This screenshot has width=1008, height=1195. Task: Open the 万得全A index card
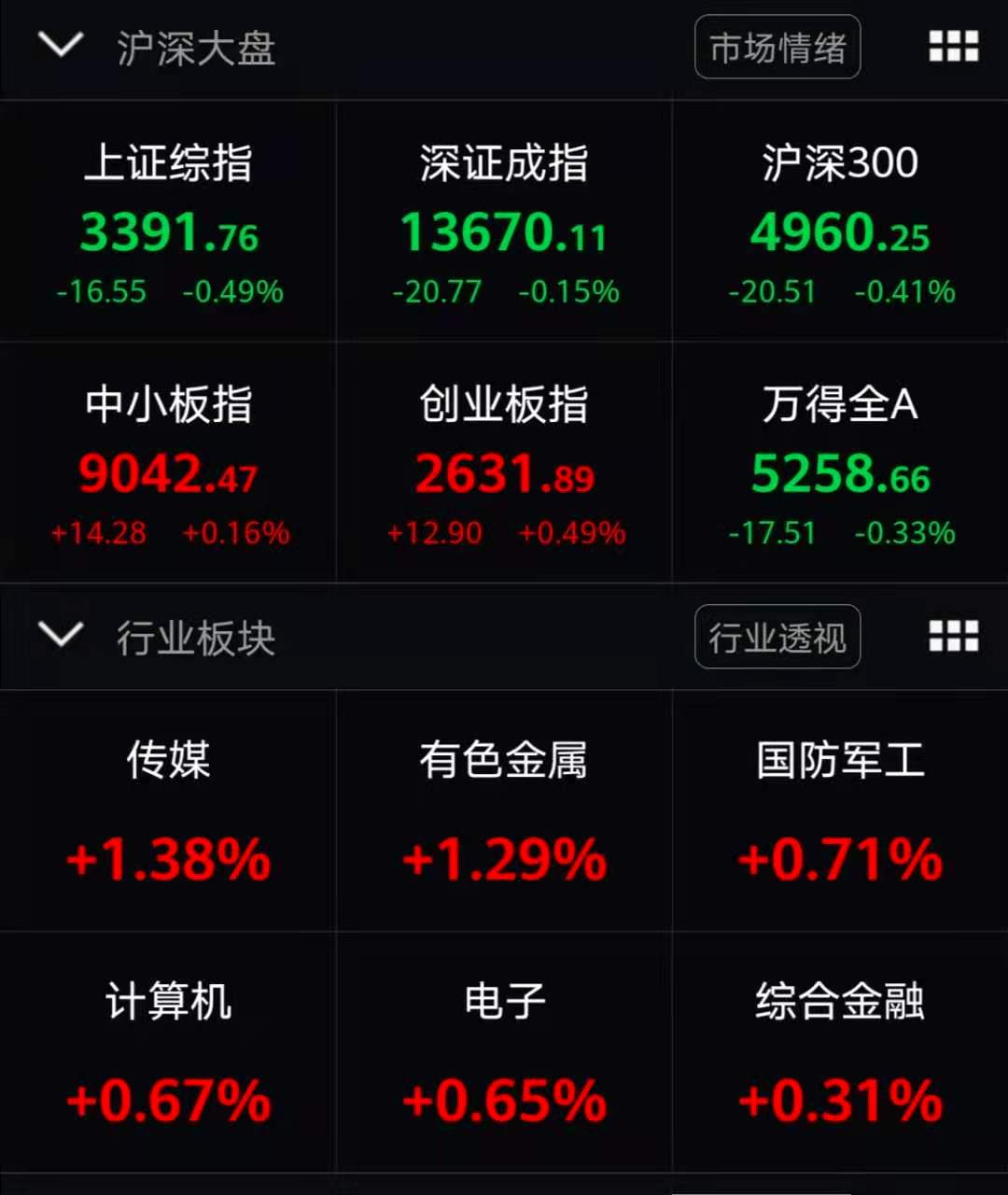click(x=840, y=464)
